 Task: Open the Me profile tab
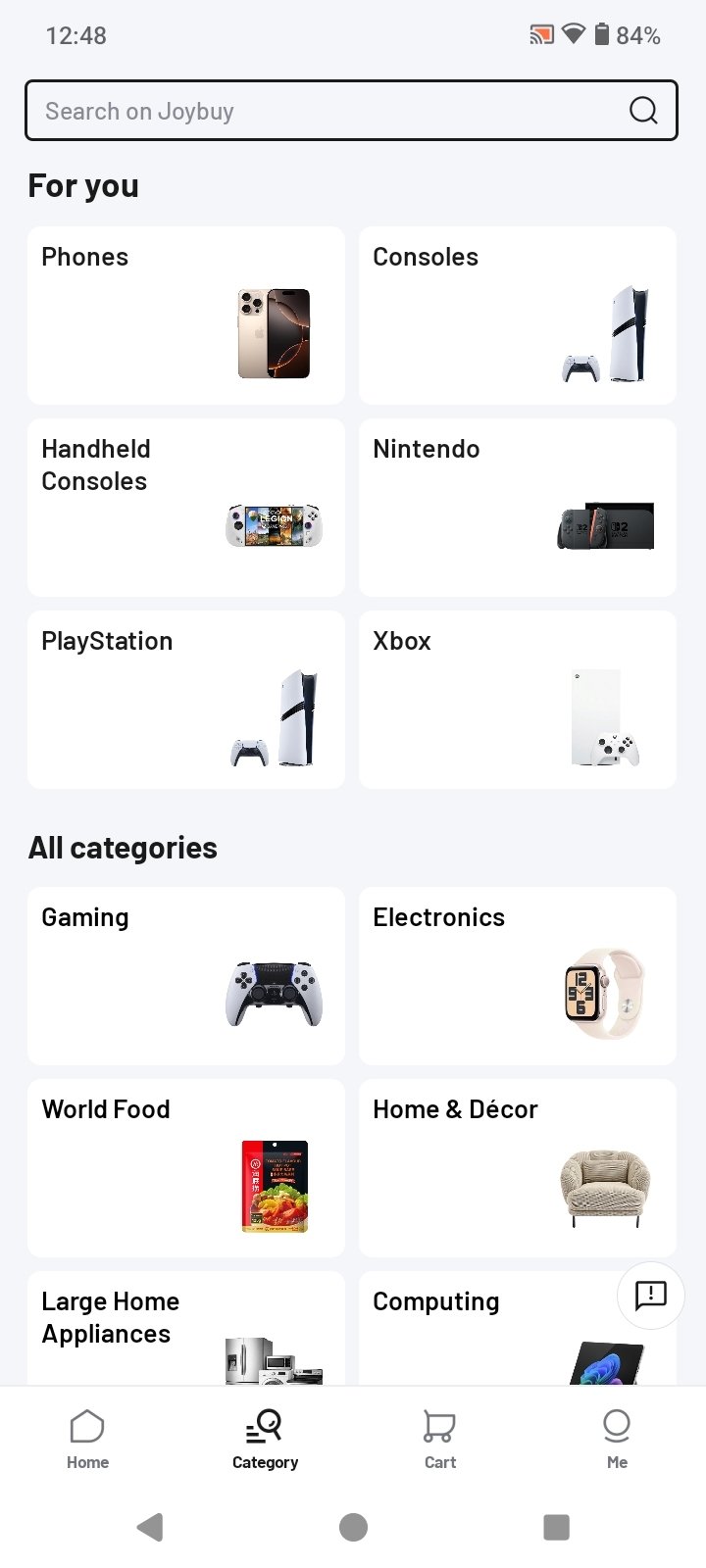[617, 1439]
